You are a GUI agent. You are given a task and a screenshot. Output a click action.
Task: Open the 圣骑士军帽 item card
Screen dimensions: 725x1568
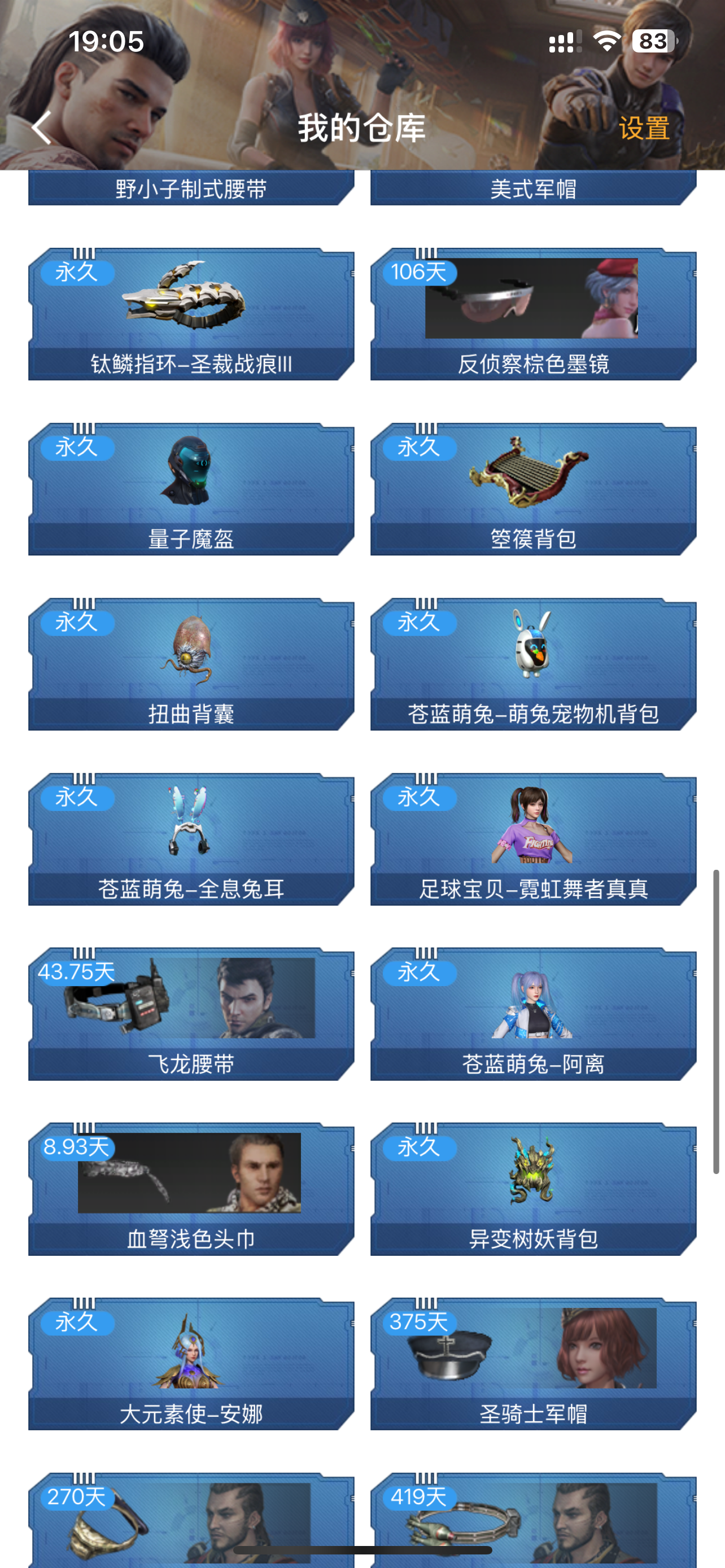pyautogui.click(x=533, y=1364)
